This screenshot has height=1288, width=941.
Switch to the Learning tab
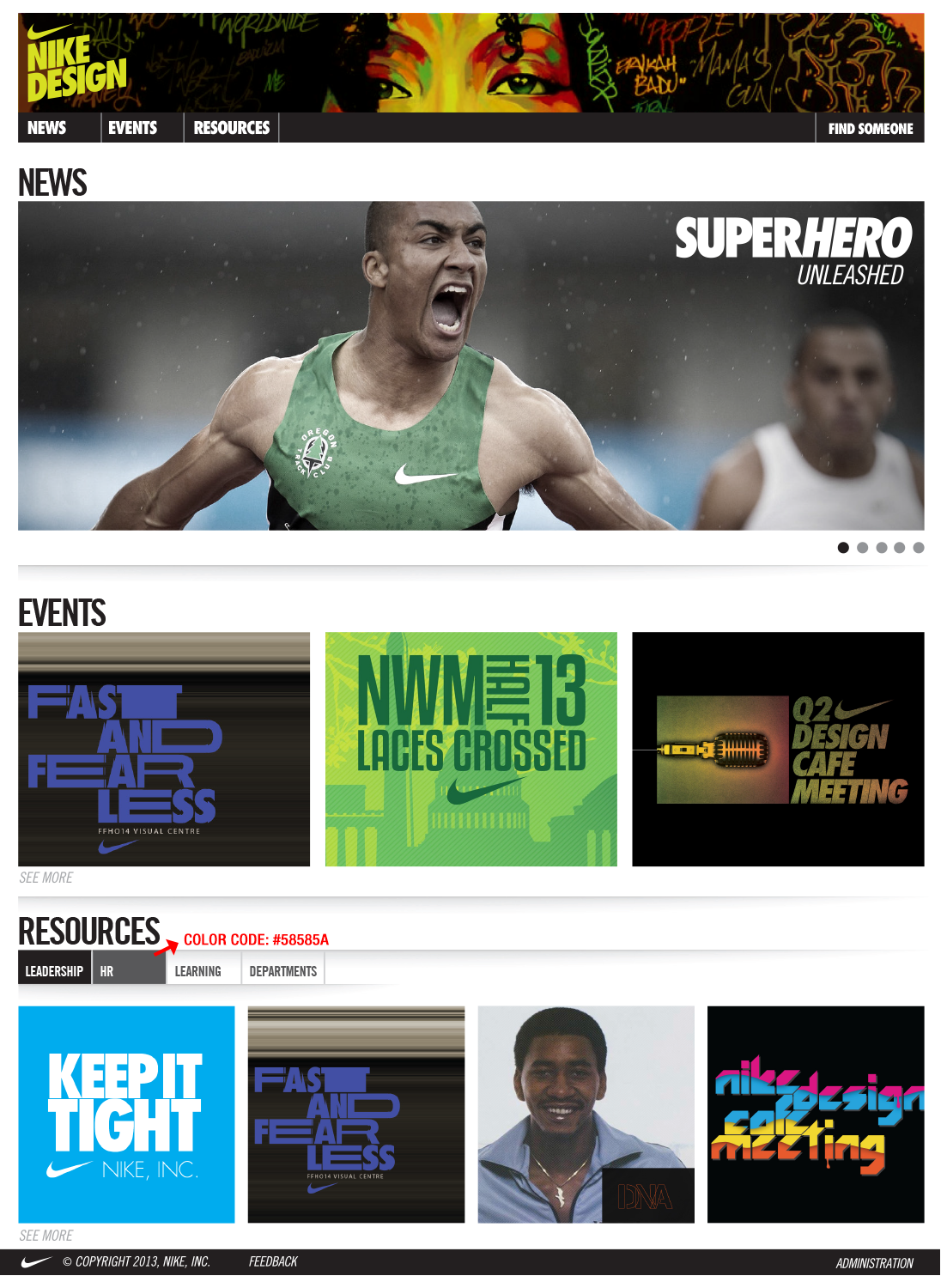pyautogui.click(x=198, y=971)
